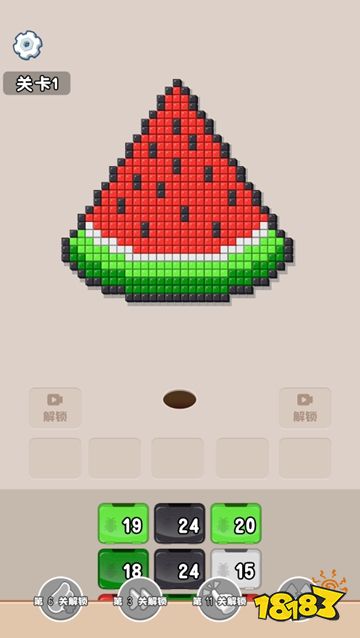The height and width of the screenshot is (638, 360).
Task: Pick the dark green 18 block
Action: point(123,568)
